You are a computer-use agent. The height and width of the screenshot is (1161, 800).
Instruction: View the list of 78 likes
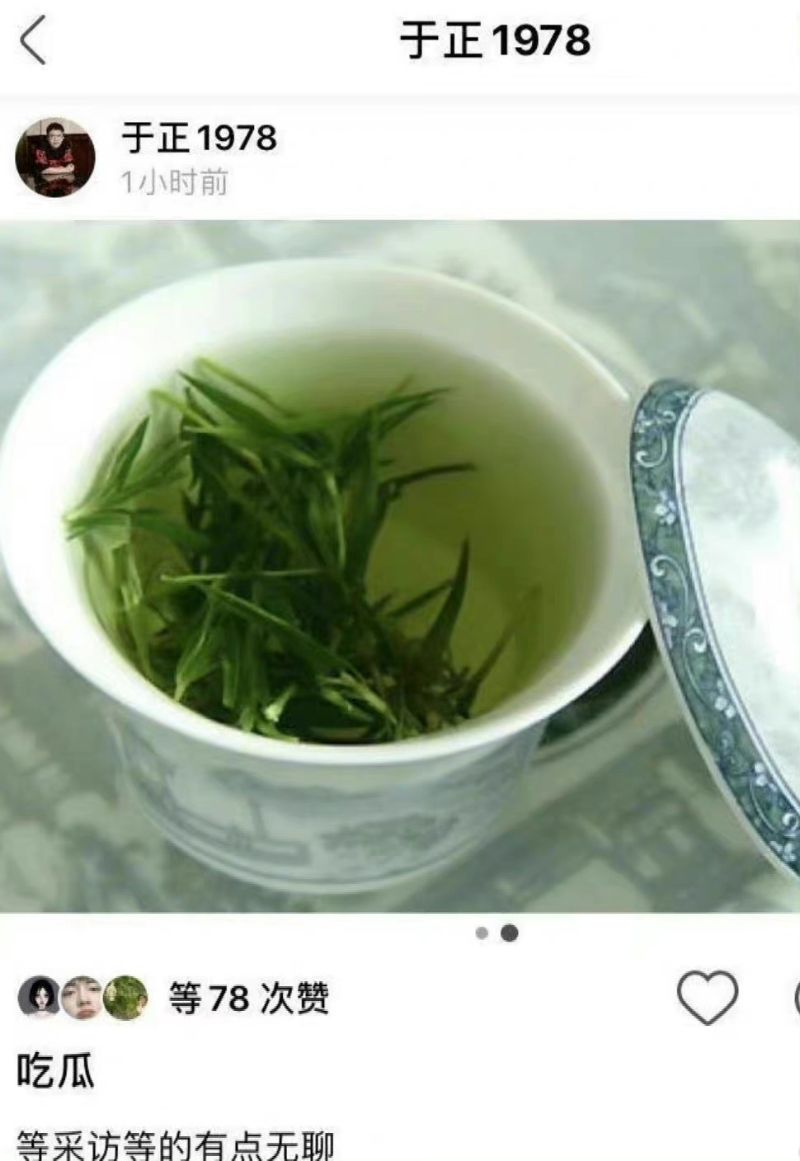pos(248,997)
